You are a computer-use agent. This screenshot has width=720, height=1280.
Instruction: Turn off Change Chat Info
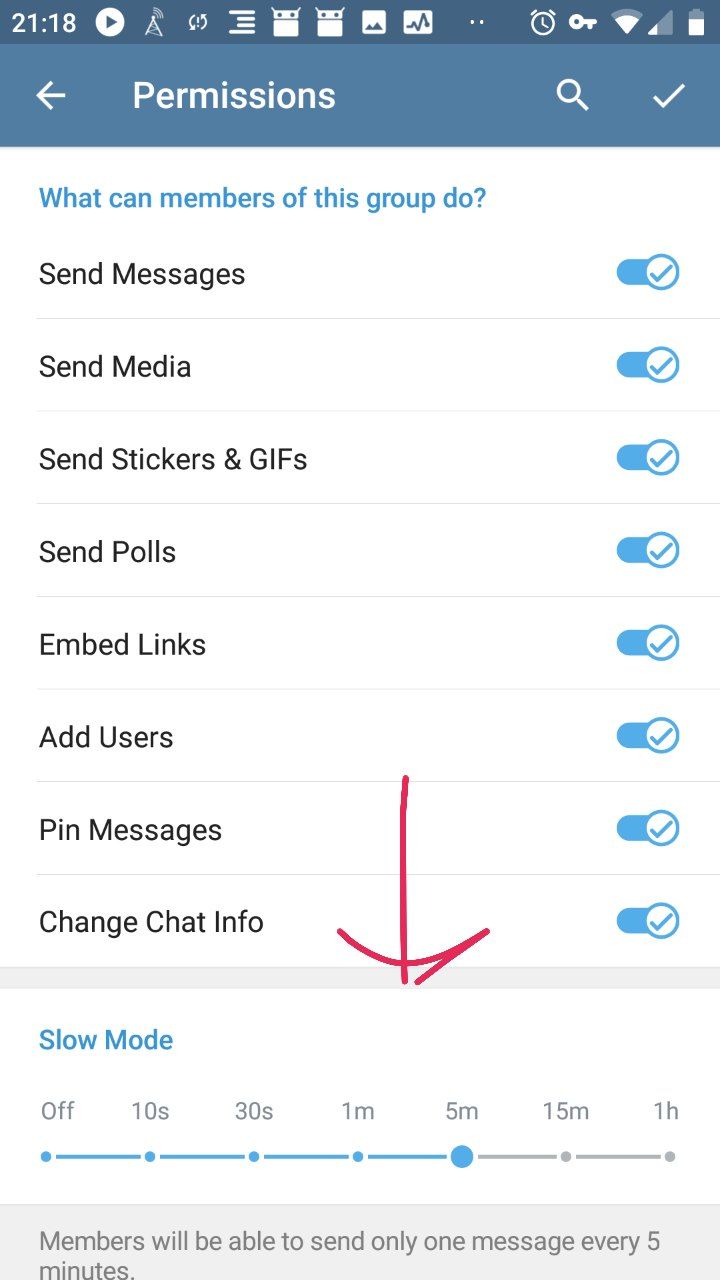pyautogui.click(x=647, y=921)
